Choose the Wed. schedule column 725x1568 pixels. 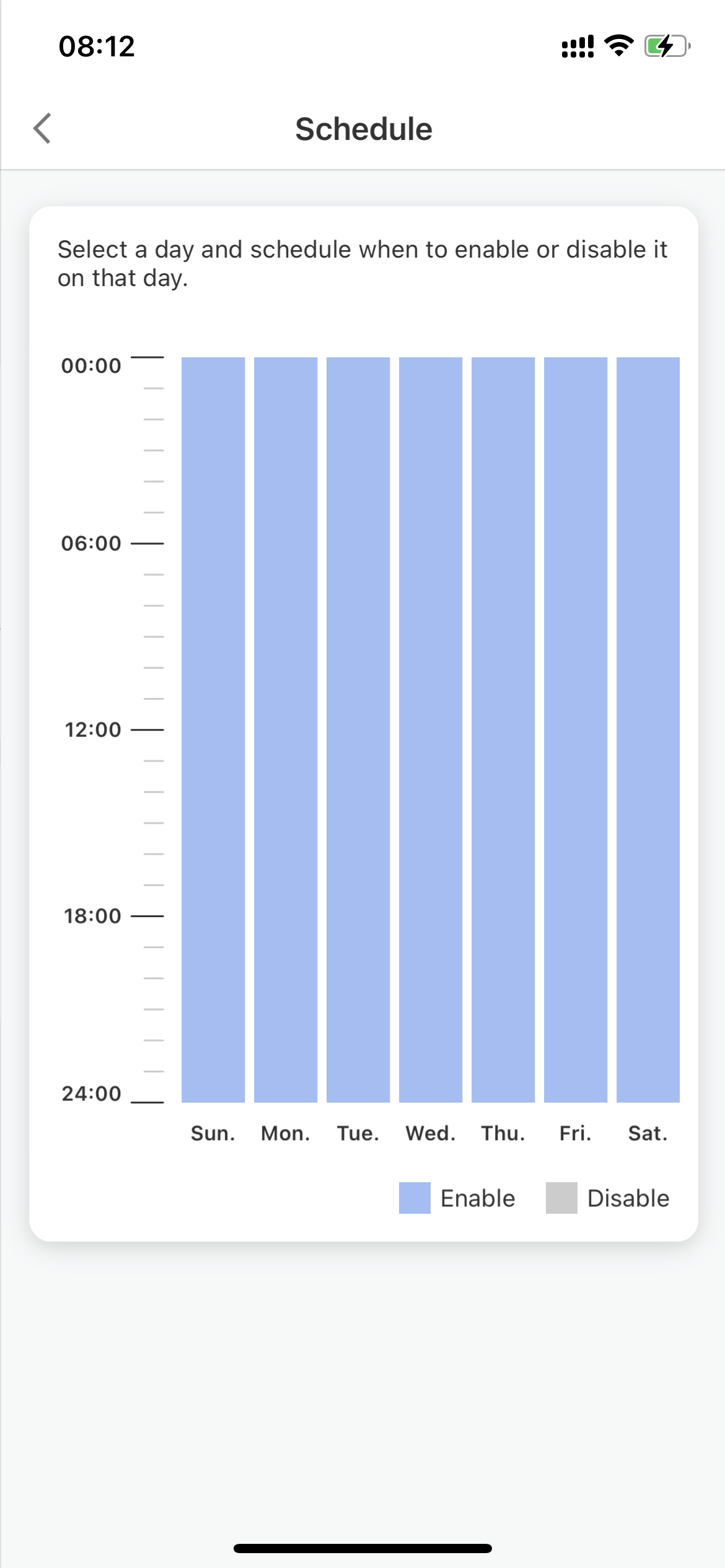tap(431, 730)
